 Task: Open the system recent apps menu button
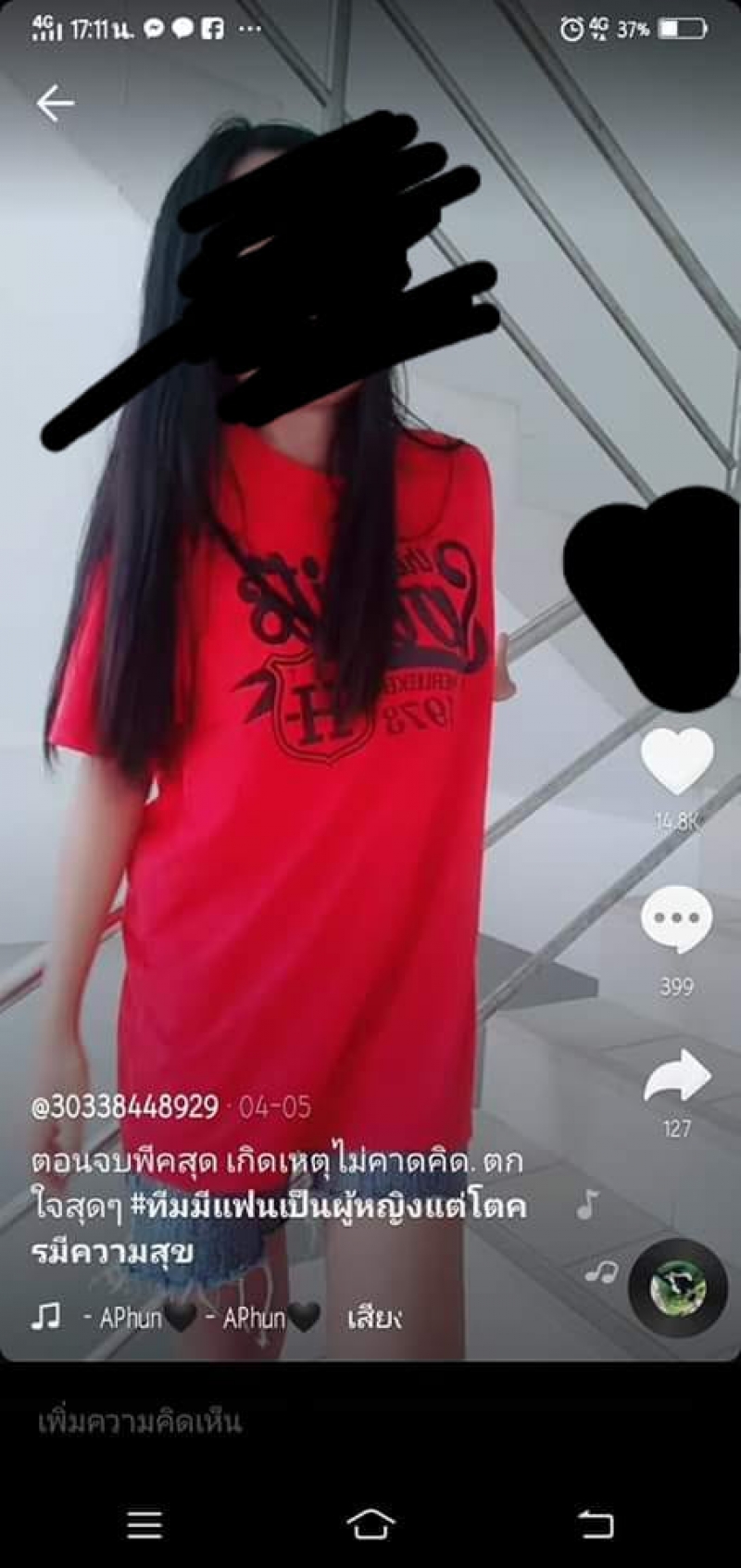click(x=144, y=1524)
